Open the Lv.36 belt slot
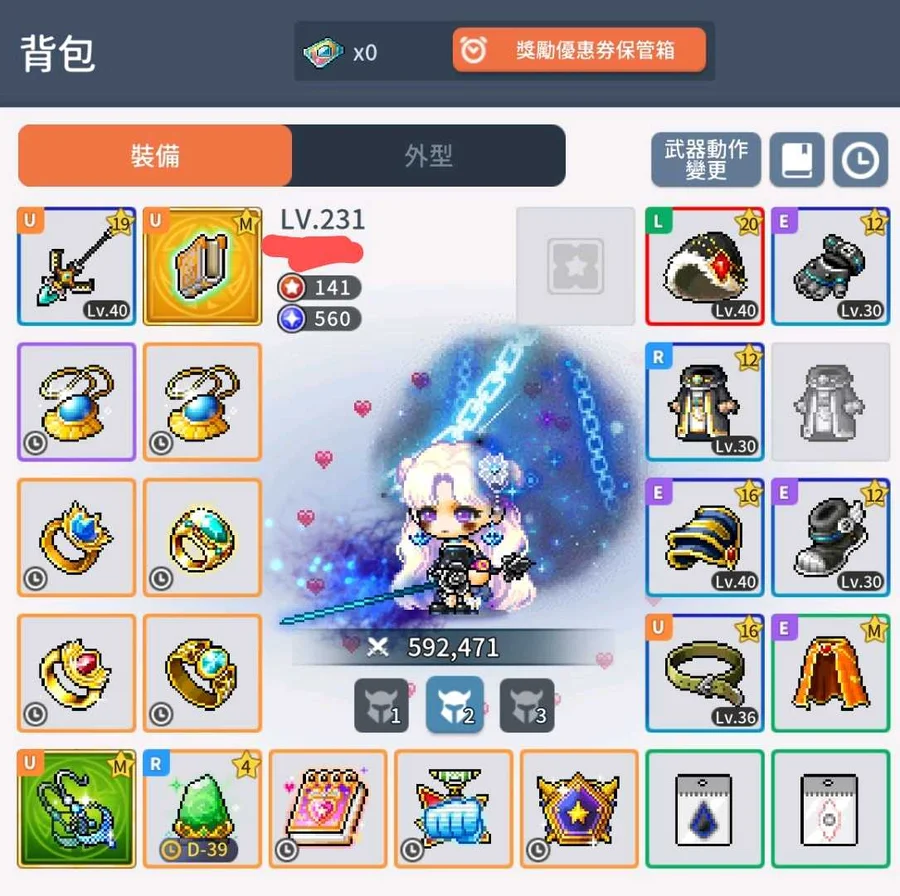This screenshot has height=896, width=900. click(705, 673)
